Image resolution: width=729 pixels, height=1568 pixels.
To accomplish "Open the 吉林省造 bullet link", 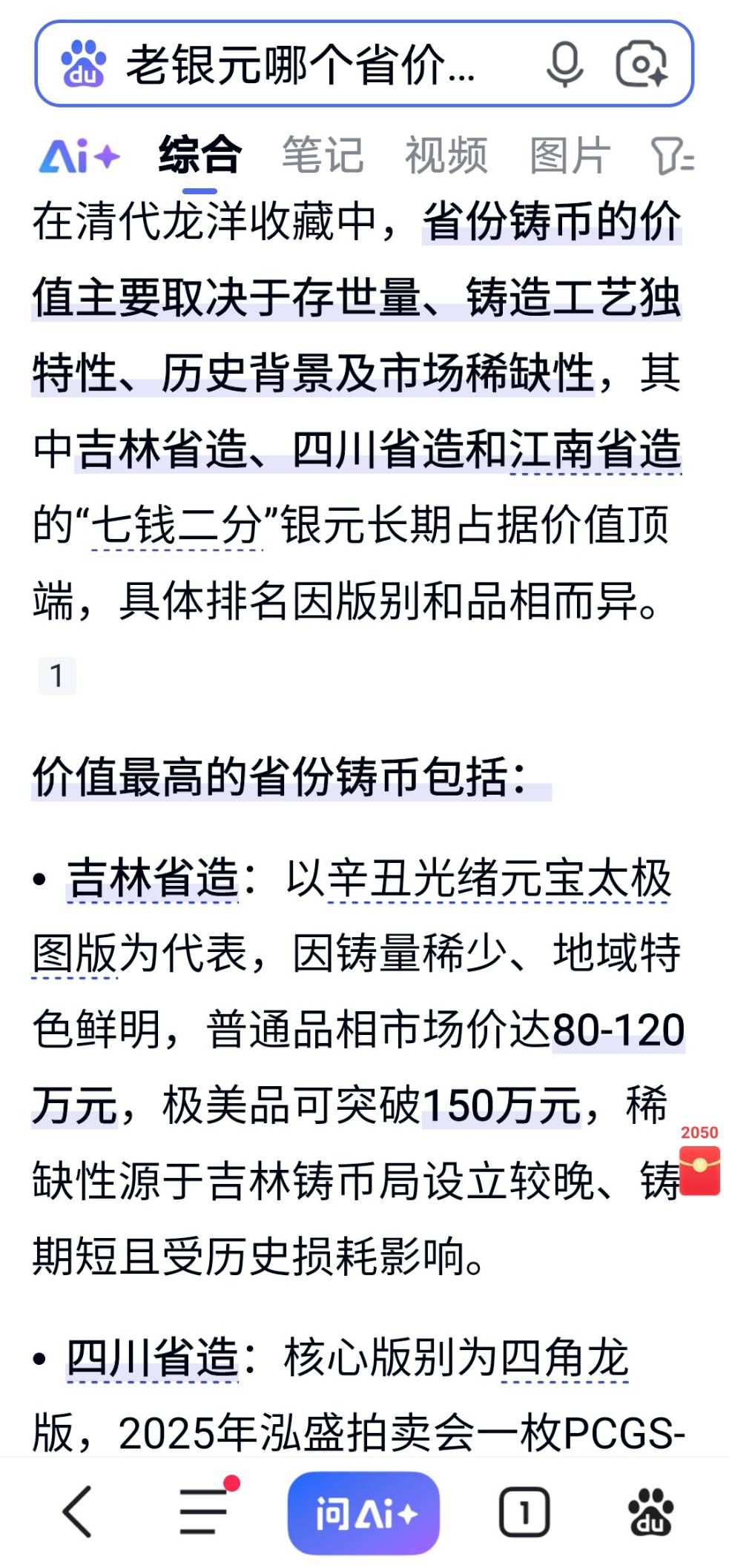I will pyautogui.click(x=153, y=879).
